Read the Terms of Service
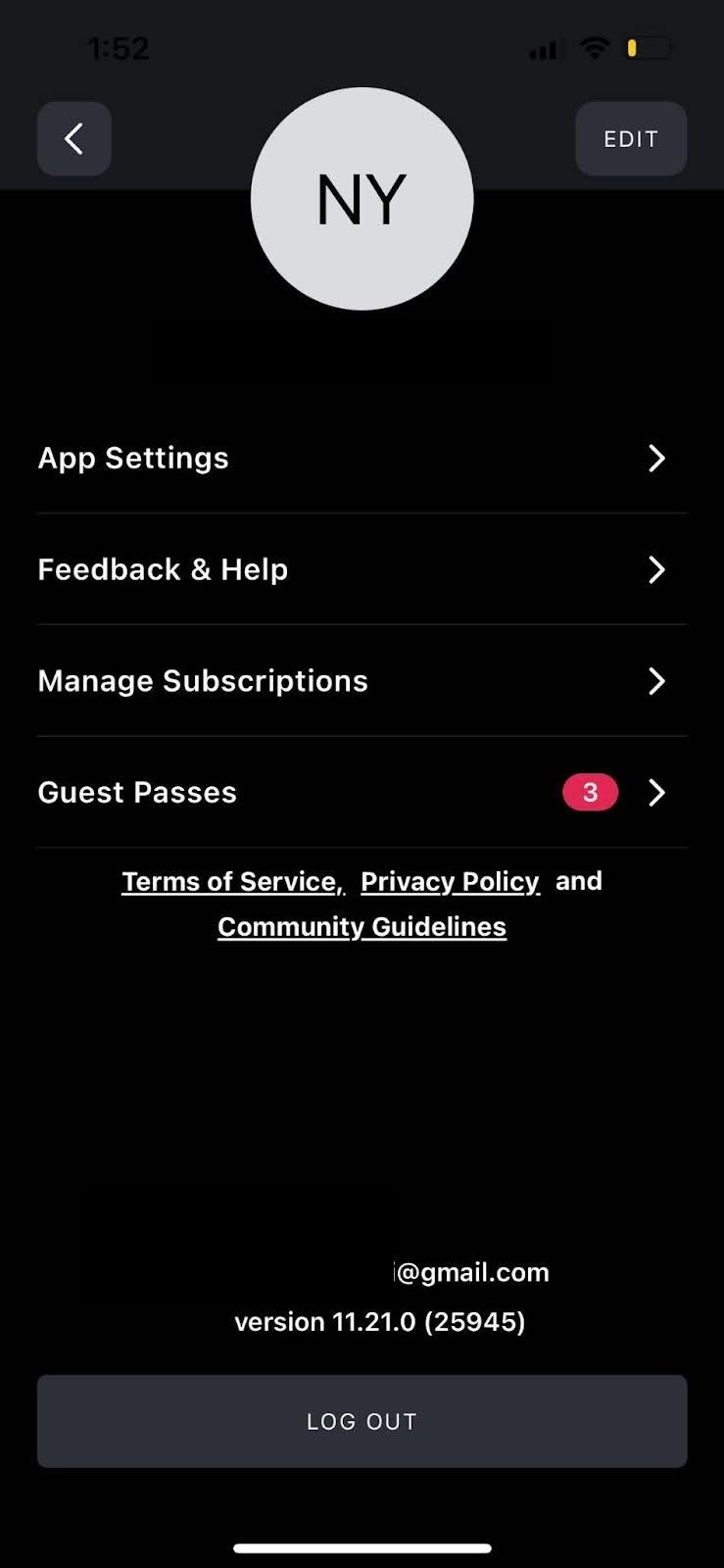724x1568 pixels. pos(232,881)
